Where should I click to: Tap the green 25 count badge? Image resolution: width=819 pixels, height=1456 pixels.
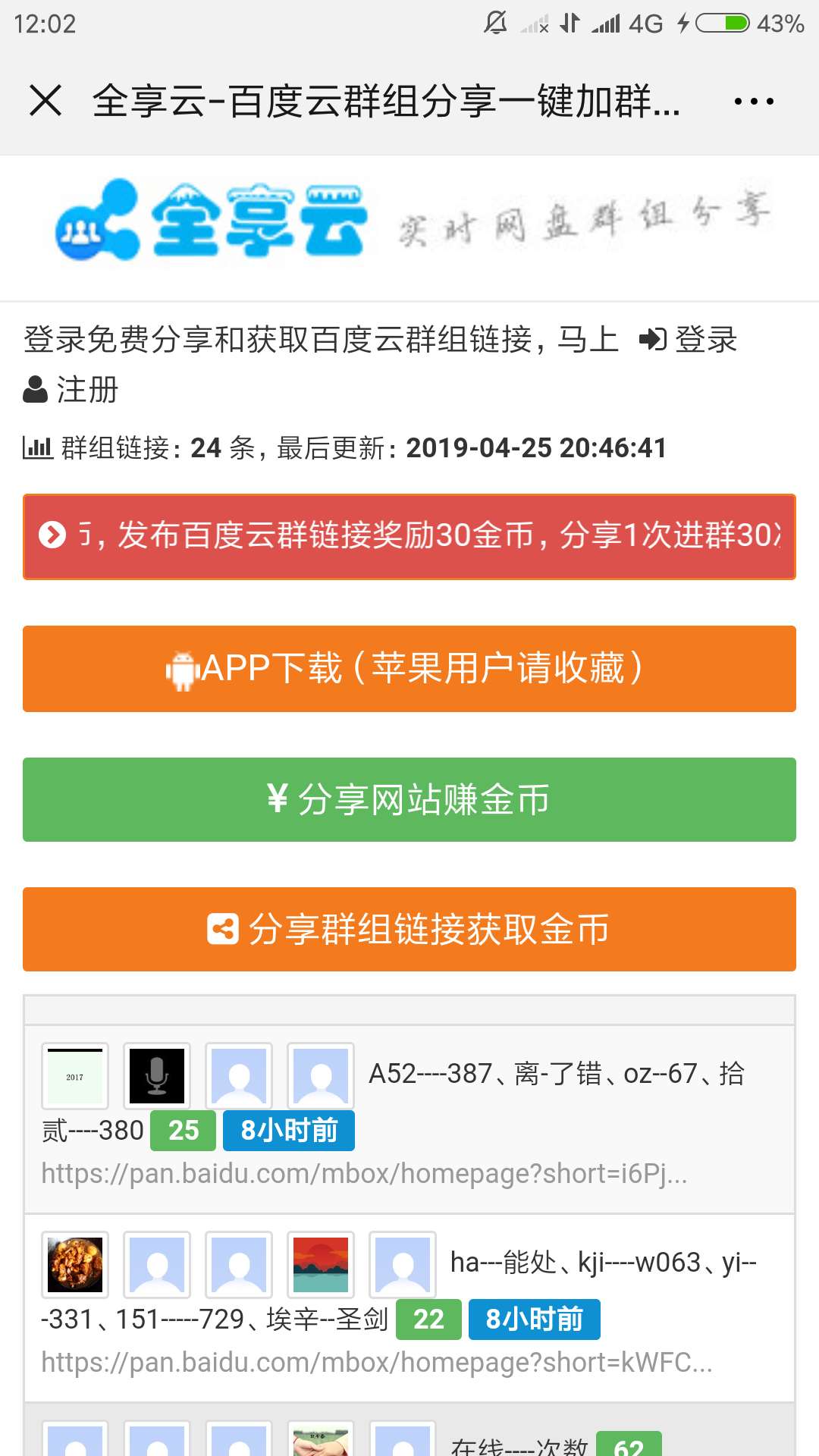point(182,1129)
